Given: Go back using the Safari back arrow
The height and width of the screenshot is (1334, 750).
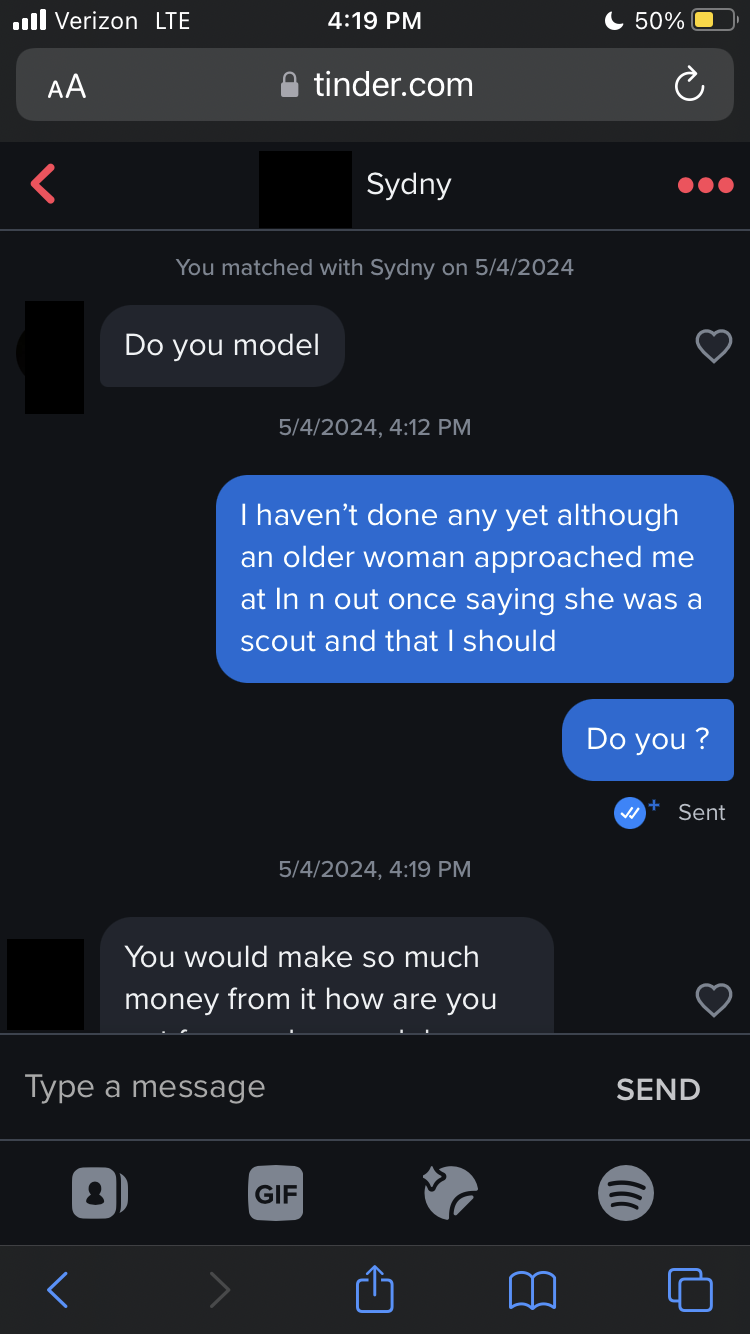Looking at the screenshot, I should pos(57,1290).
